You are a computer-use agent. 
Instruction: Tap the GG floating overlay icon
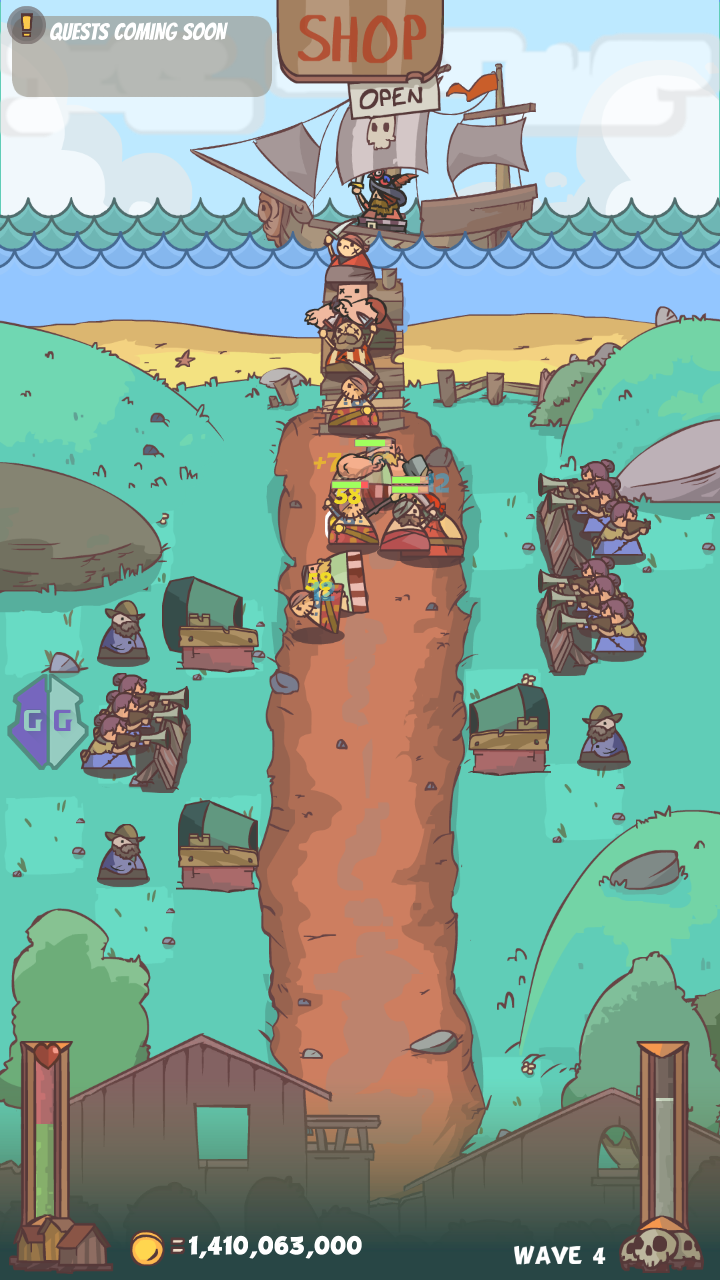[x=46, y=721]
